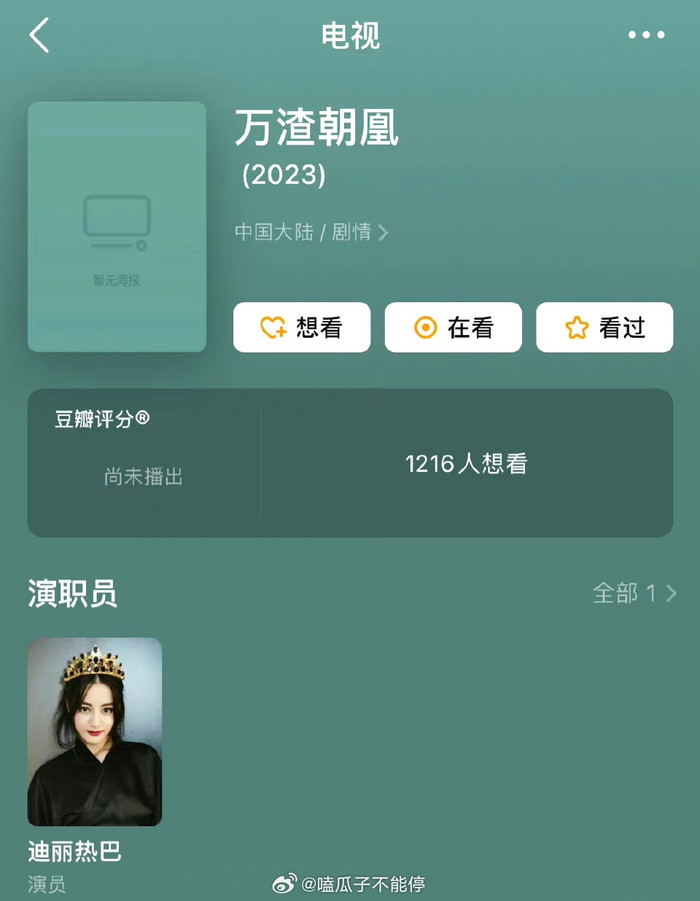Go back from the 电视 page
Screen dimensions: 700x901
[40, 36]
